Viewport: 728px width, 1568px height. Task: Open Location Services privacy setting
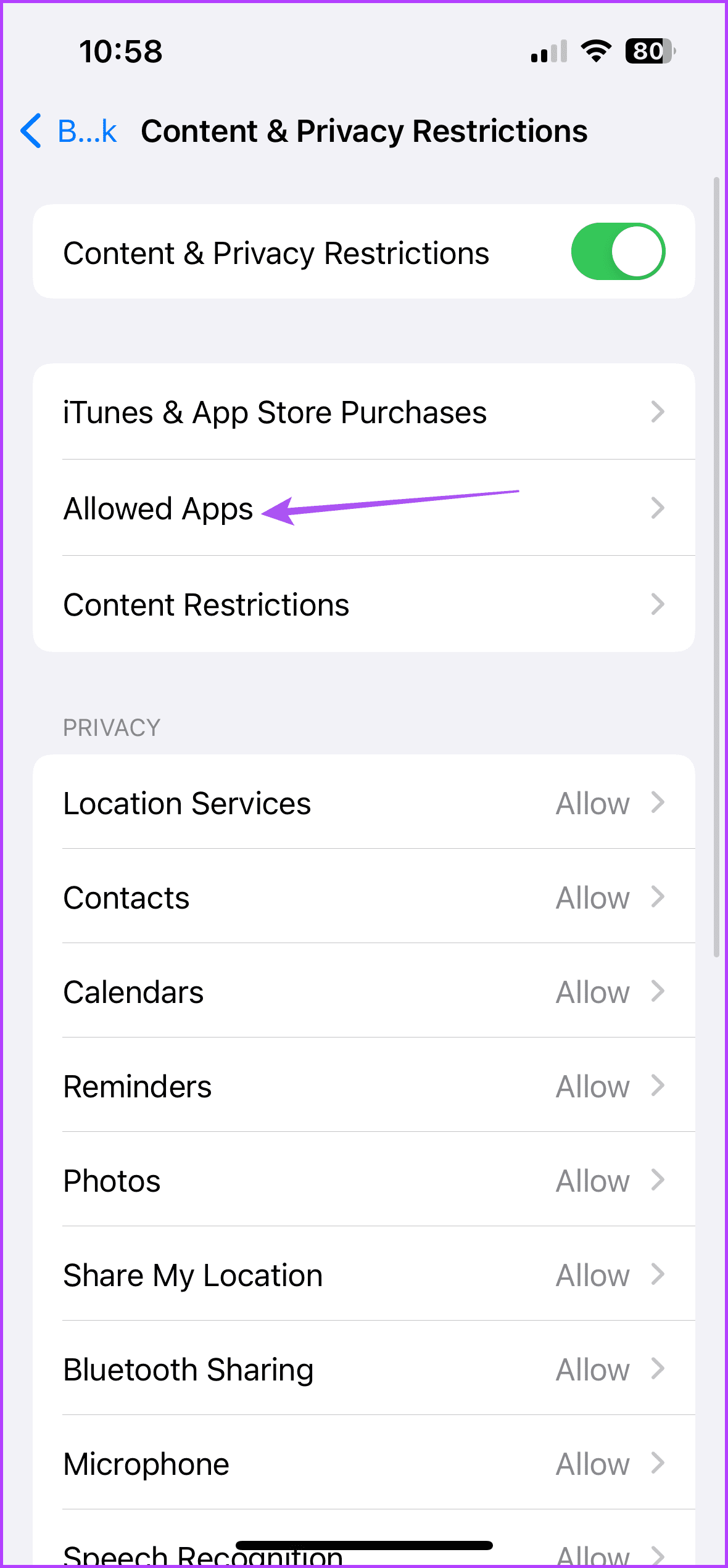(363, 803)
